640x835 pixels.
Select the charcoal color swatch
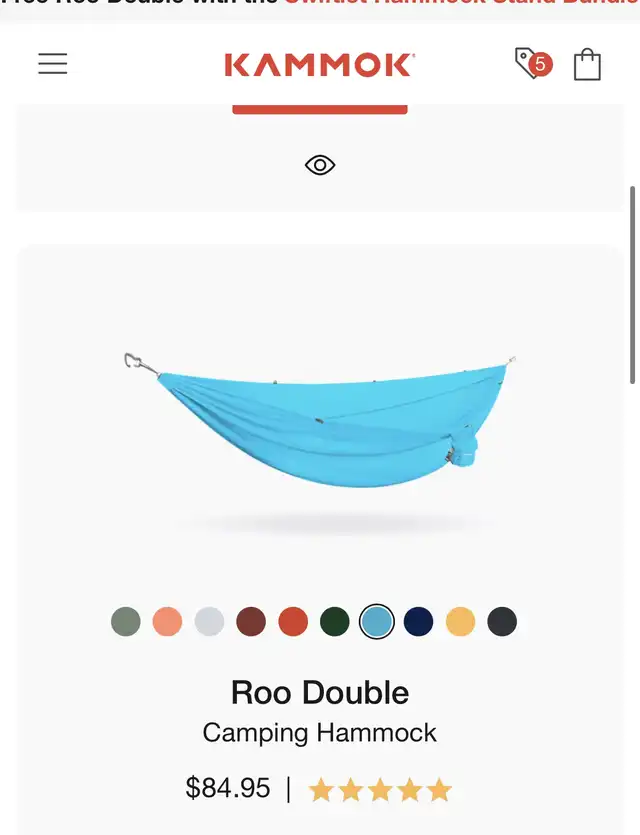[x=502, y=622]
